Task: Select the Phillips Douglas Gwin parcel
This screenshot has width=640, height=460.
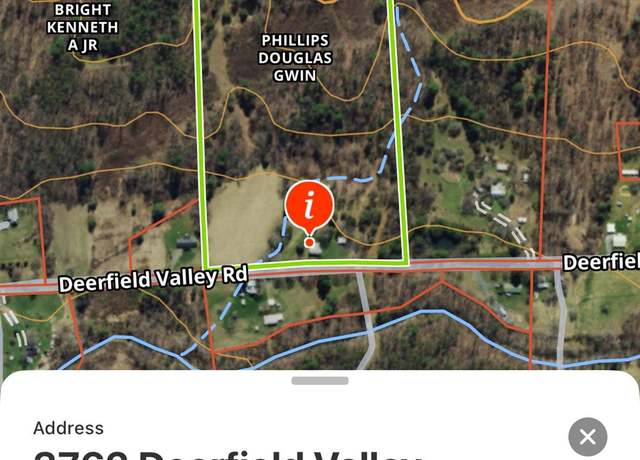Action: point(295,58)
